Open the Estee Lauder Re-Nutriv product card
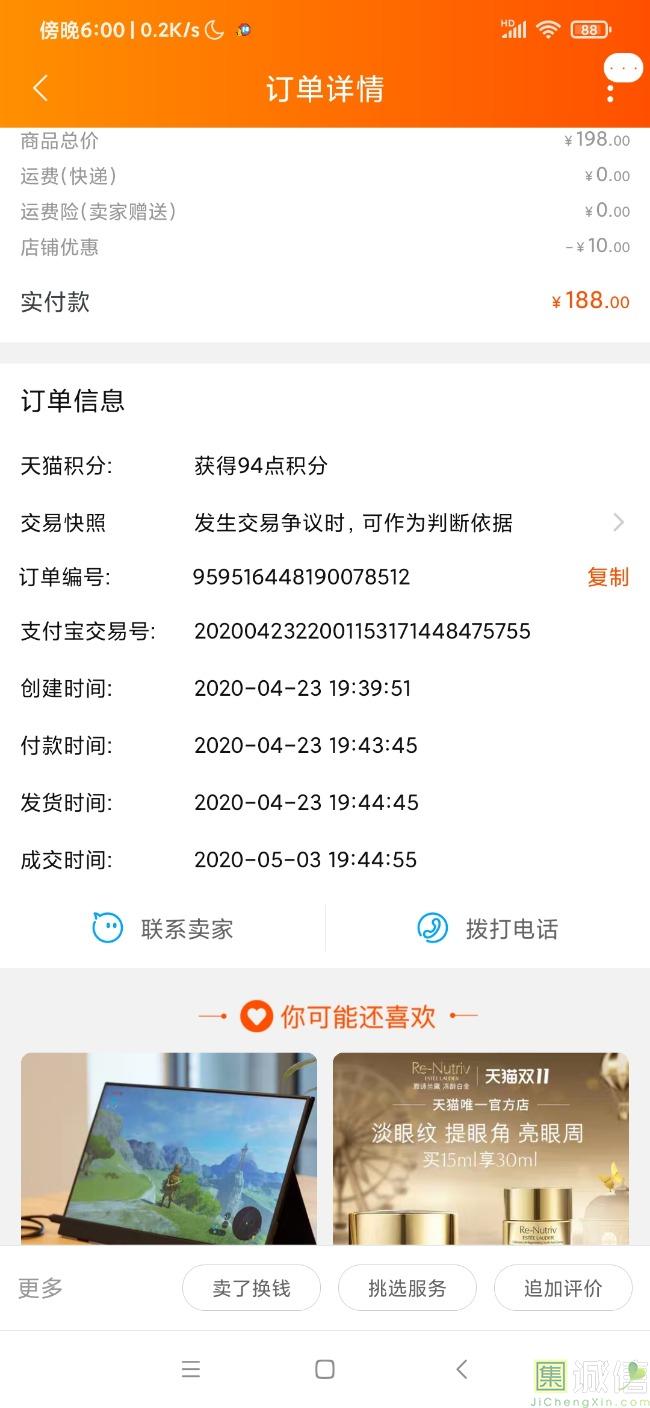650x1408 pixels. tap(481, 1148)
